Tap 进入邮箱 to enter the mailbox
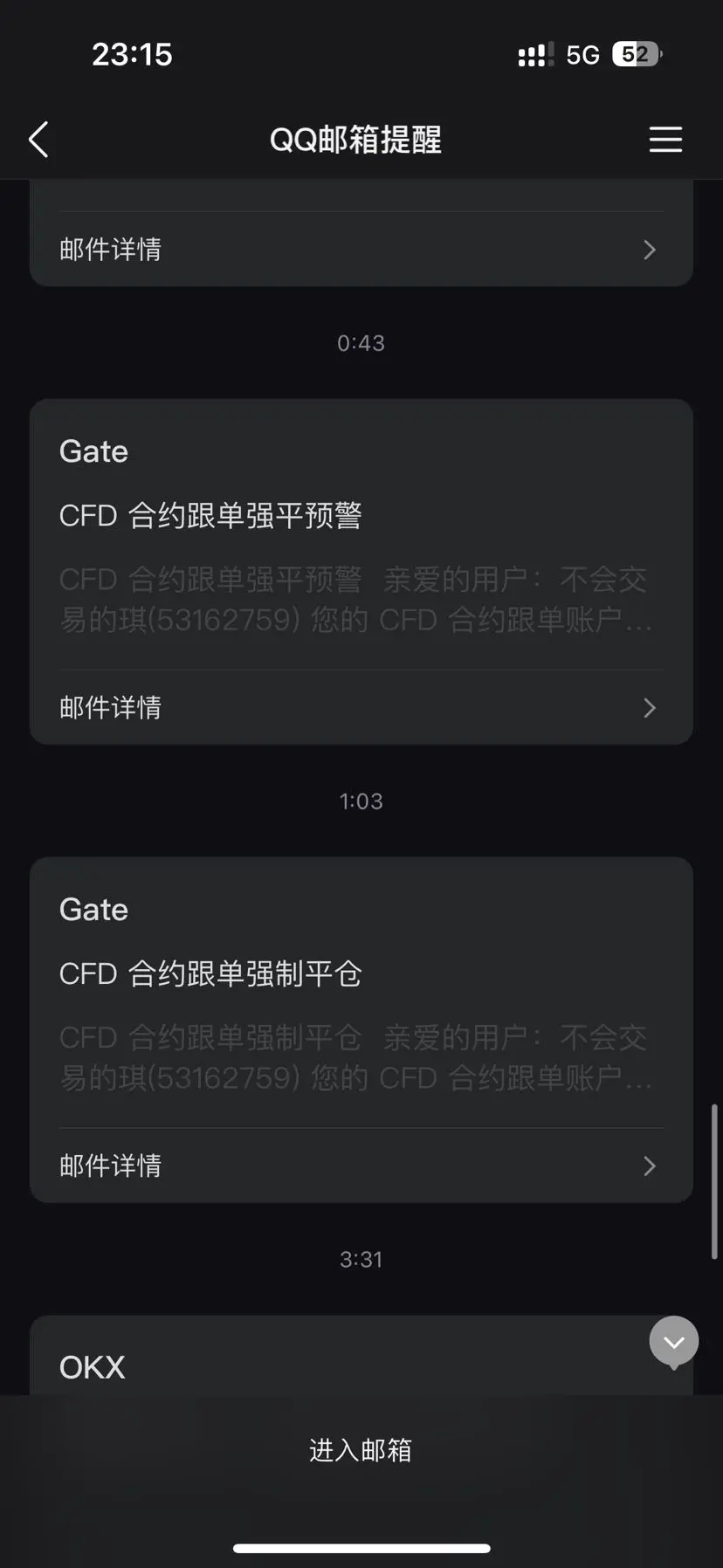Viewport: 723px width, 1568px height. tap(361, 1450)
